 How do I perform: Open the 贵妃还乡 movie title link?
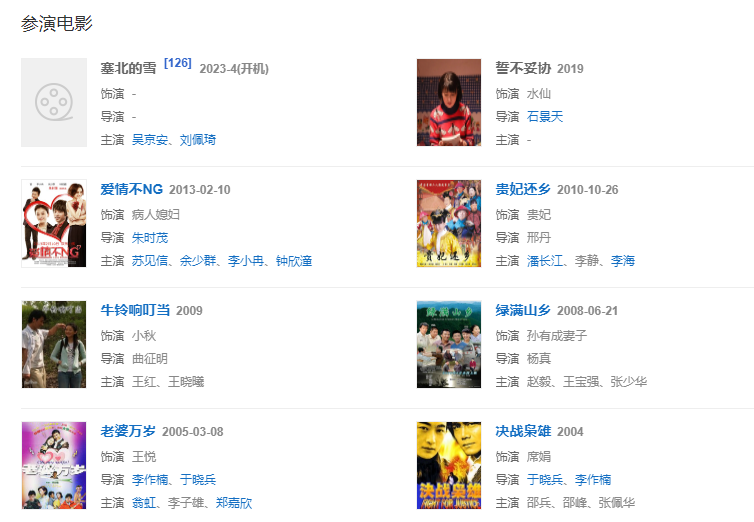pyautogui.click(x=523, y=190)
